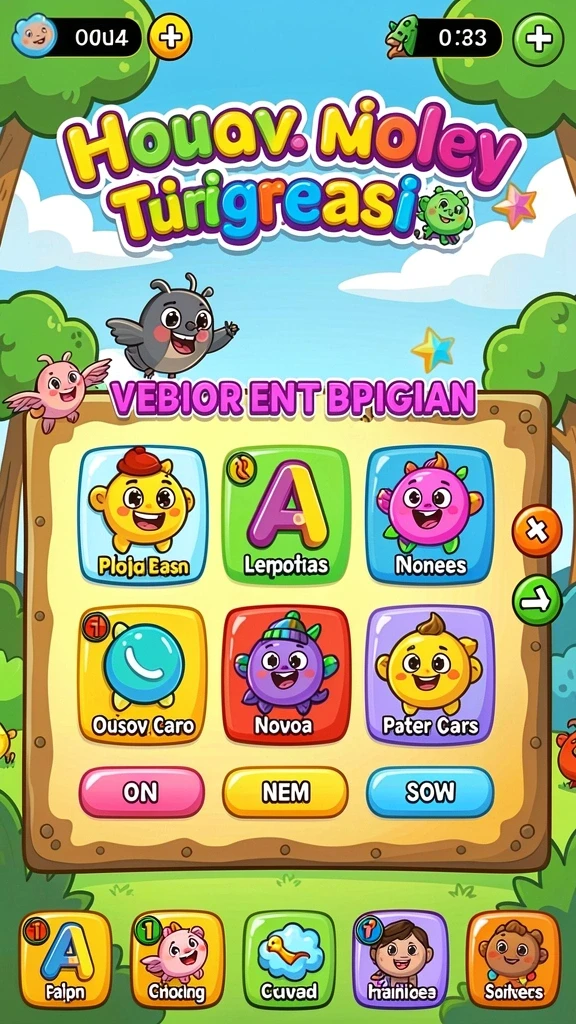Image resolution: width=576 pixels, height=1024 pixels.
Task: Tap the yellow NEM button
Action: click(x=285, y=792)
